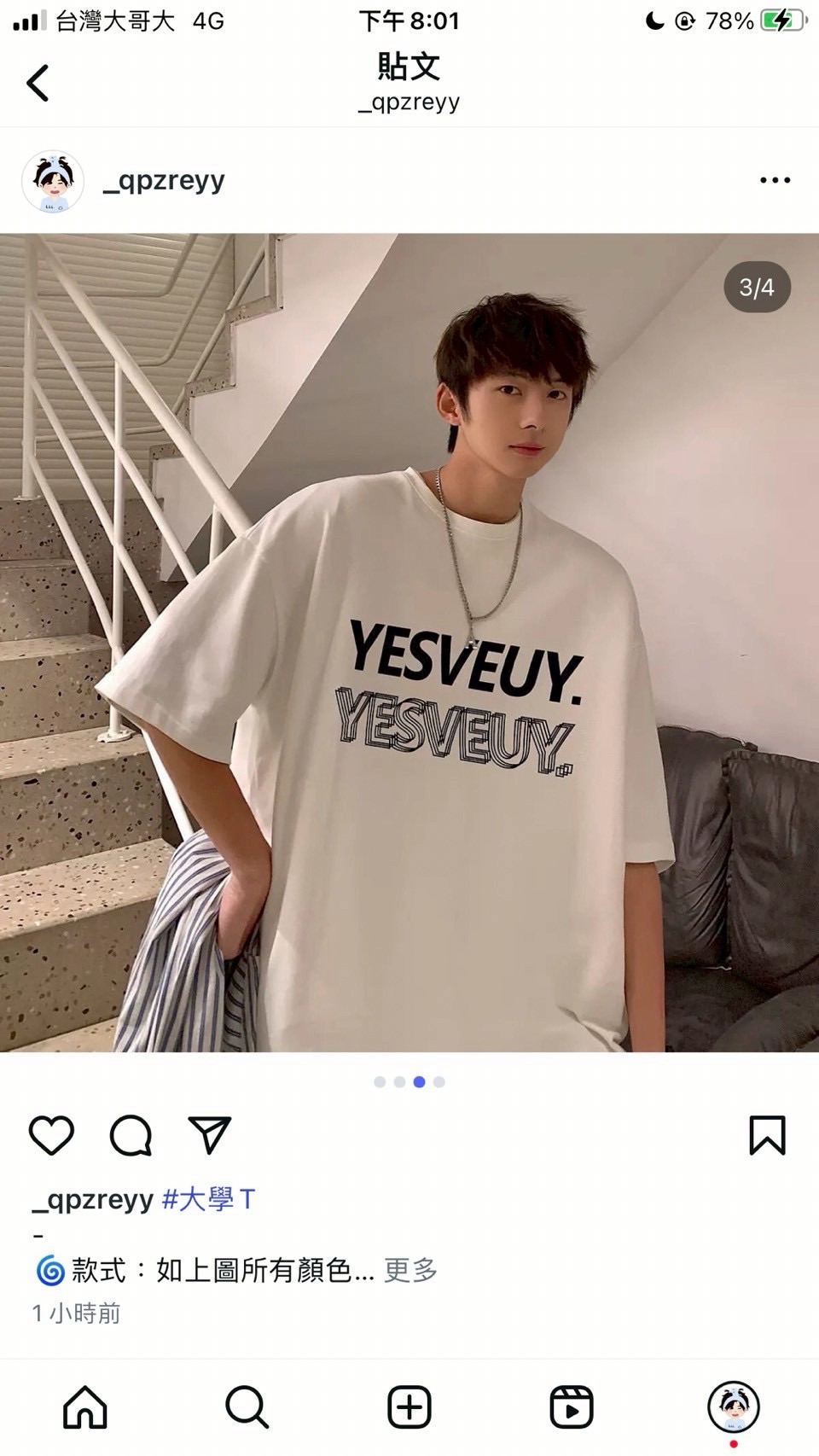This screenshot has width=819, height=1456.
Task: Switch to the Home tab
Action: [x=85, y=1406]
